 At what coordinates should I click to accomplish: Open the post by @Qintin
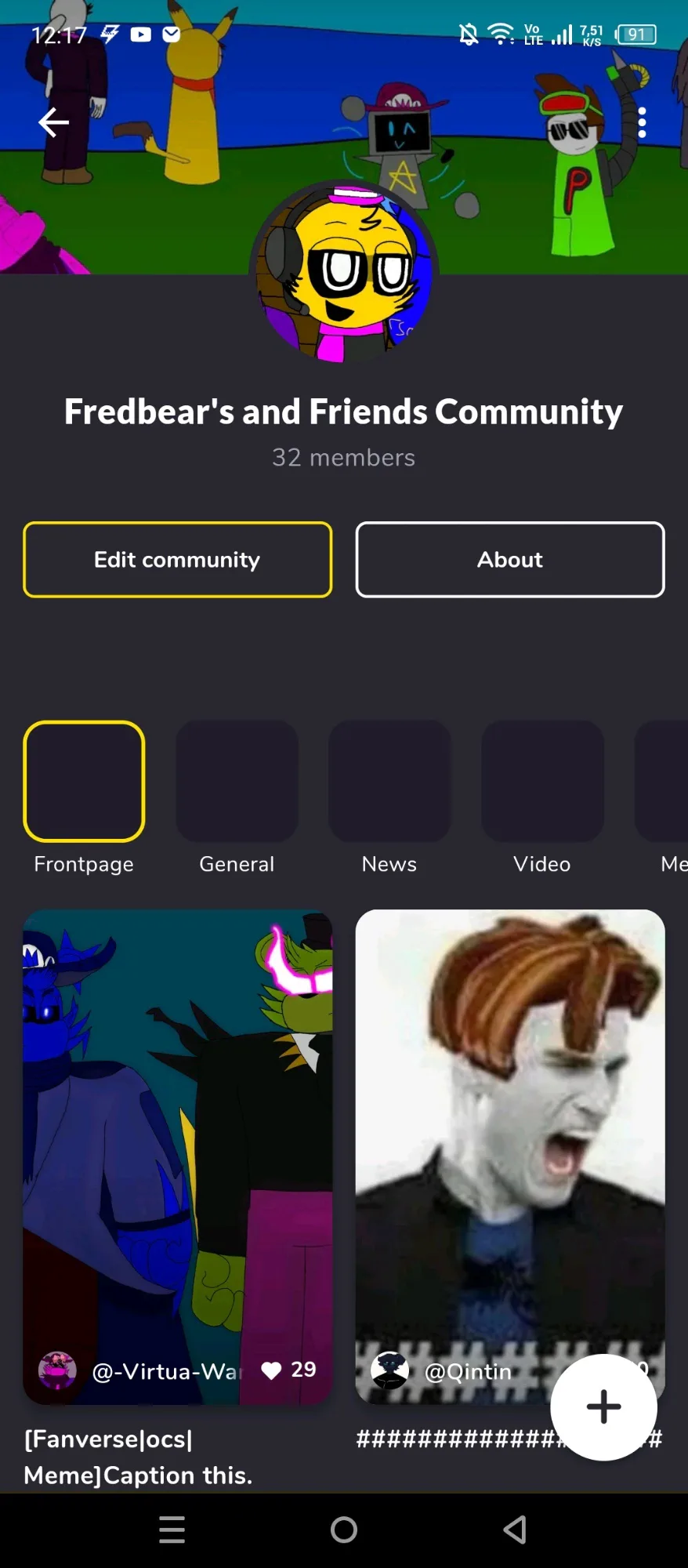(510, 1157)
